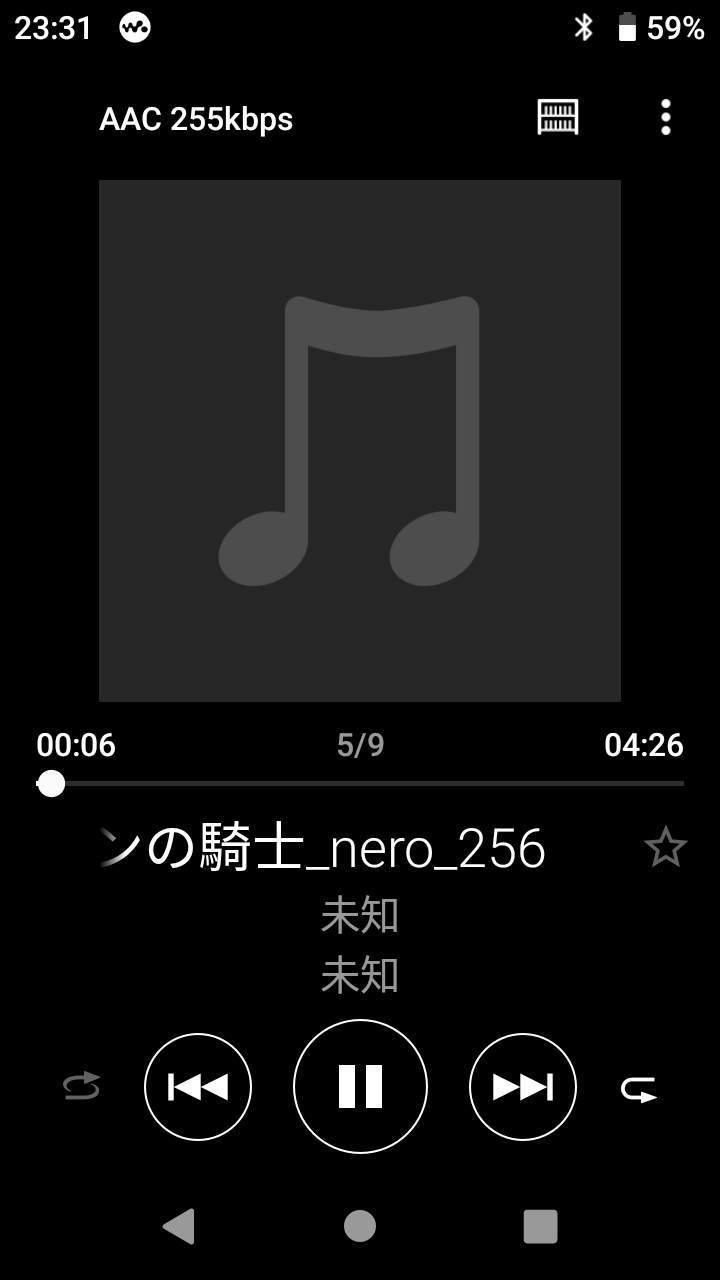Toggle repeat playback mode
Screen dimensions: 720x1280
(x=639, y=1088)
